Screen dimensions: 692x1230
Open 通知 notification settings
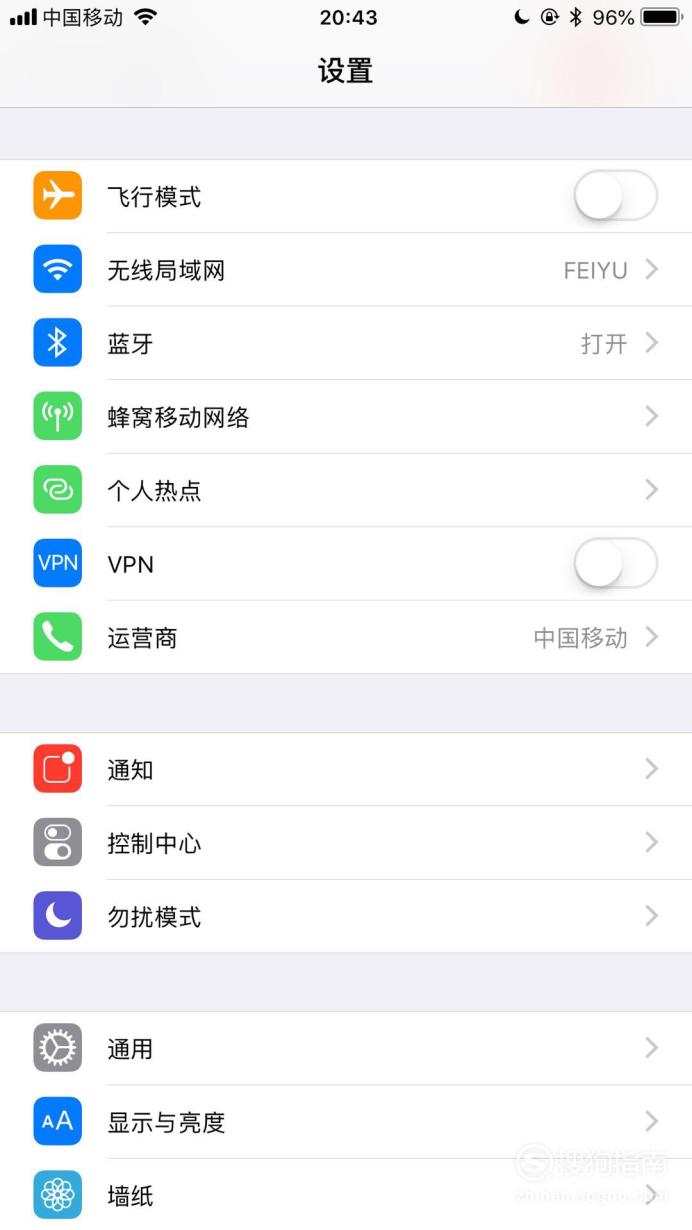click(346, 769)
